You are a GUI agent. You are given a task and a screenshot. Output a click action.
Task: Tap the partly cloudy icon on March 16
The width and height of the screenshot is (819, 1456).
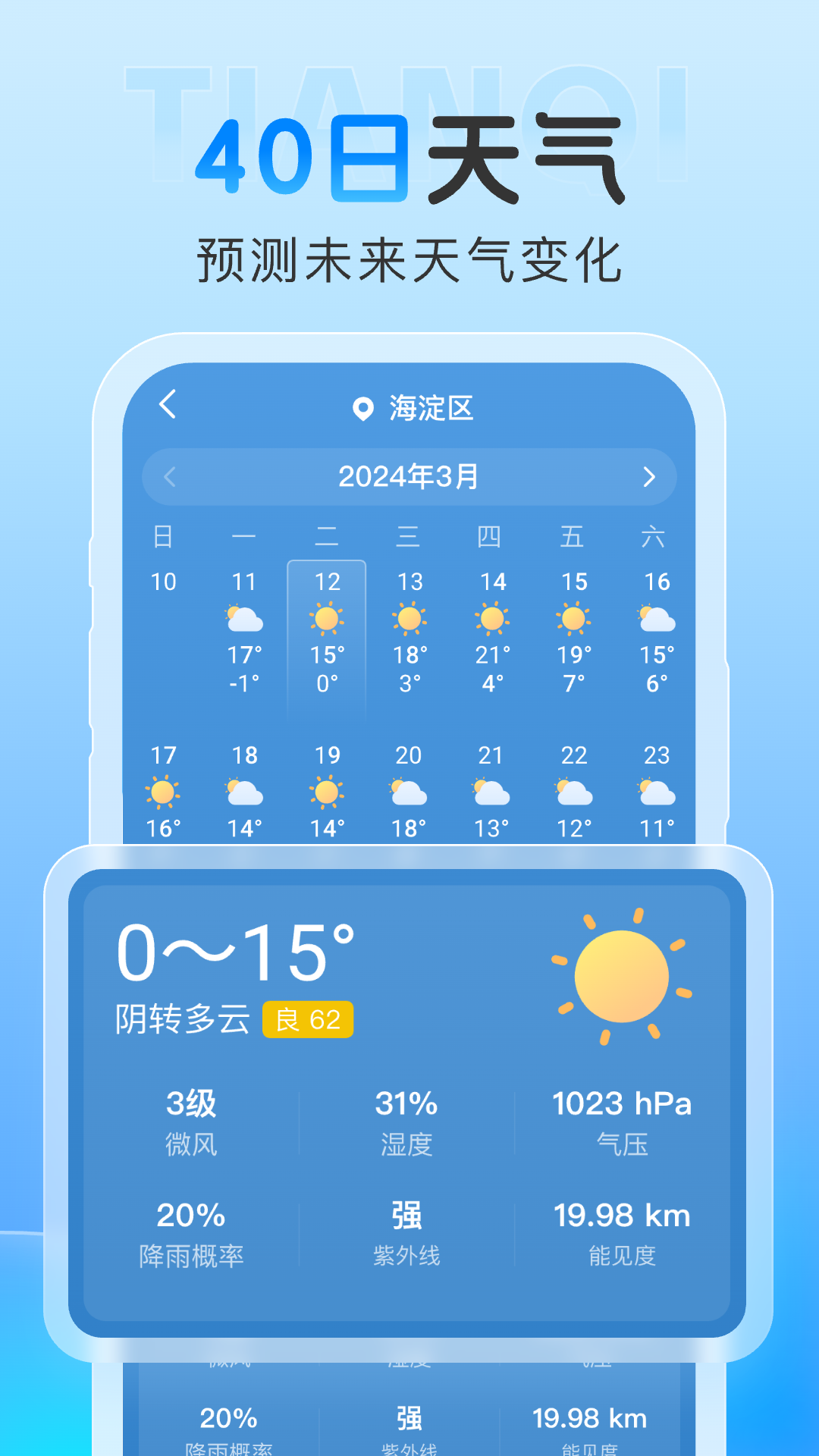pos(657,618)
